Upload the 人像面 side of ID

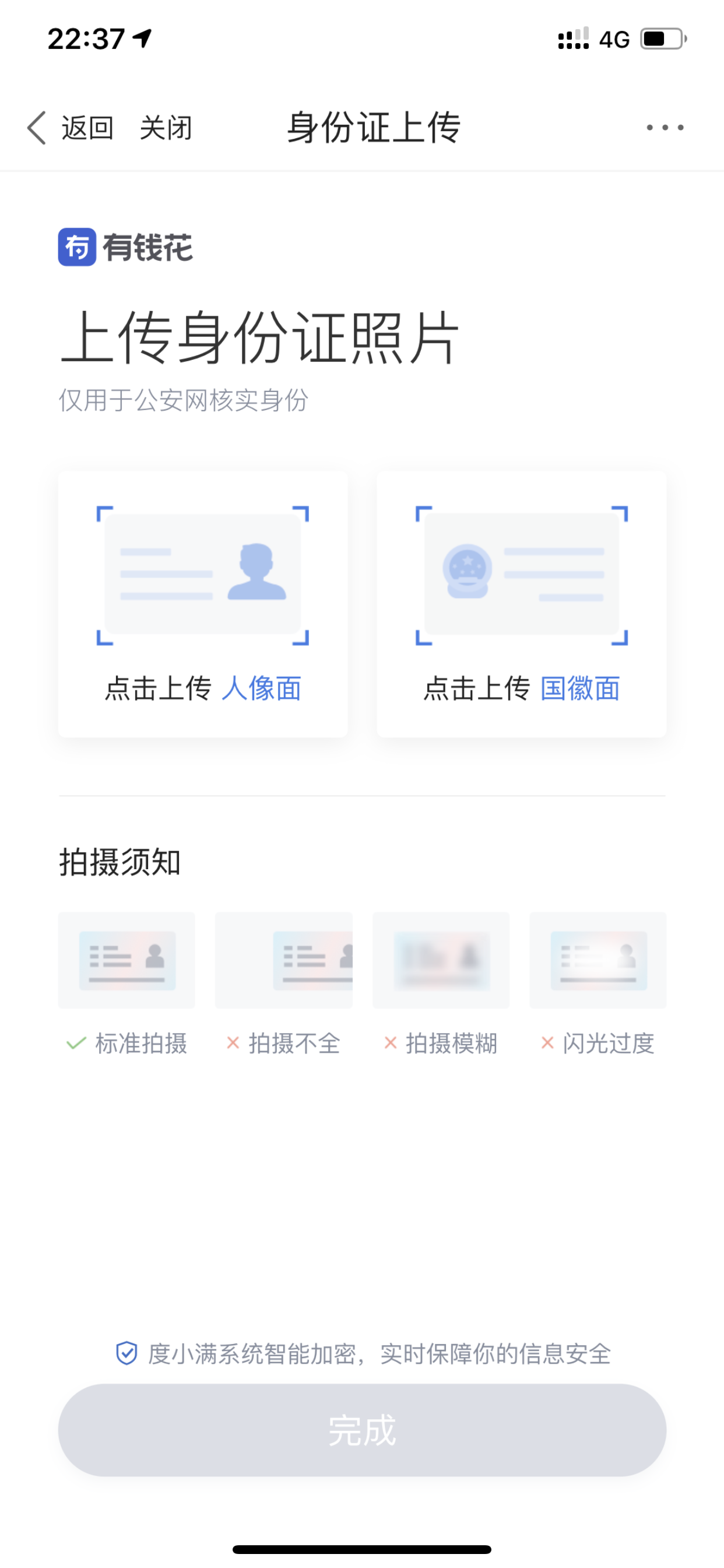point(203,604)
